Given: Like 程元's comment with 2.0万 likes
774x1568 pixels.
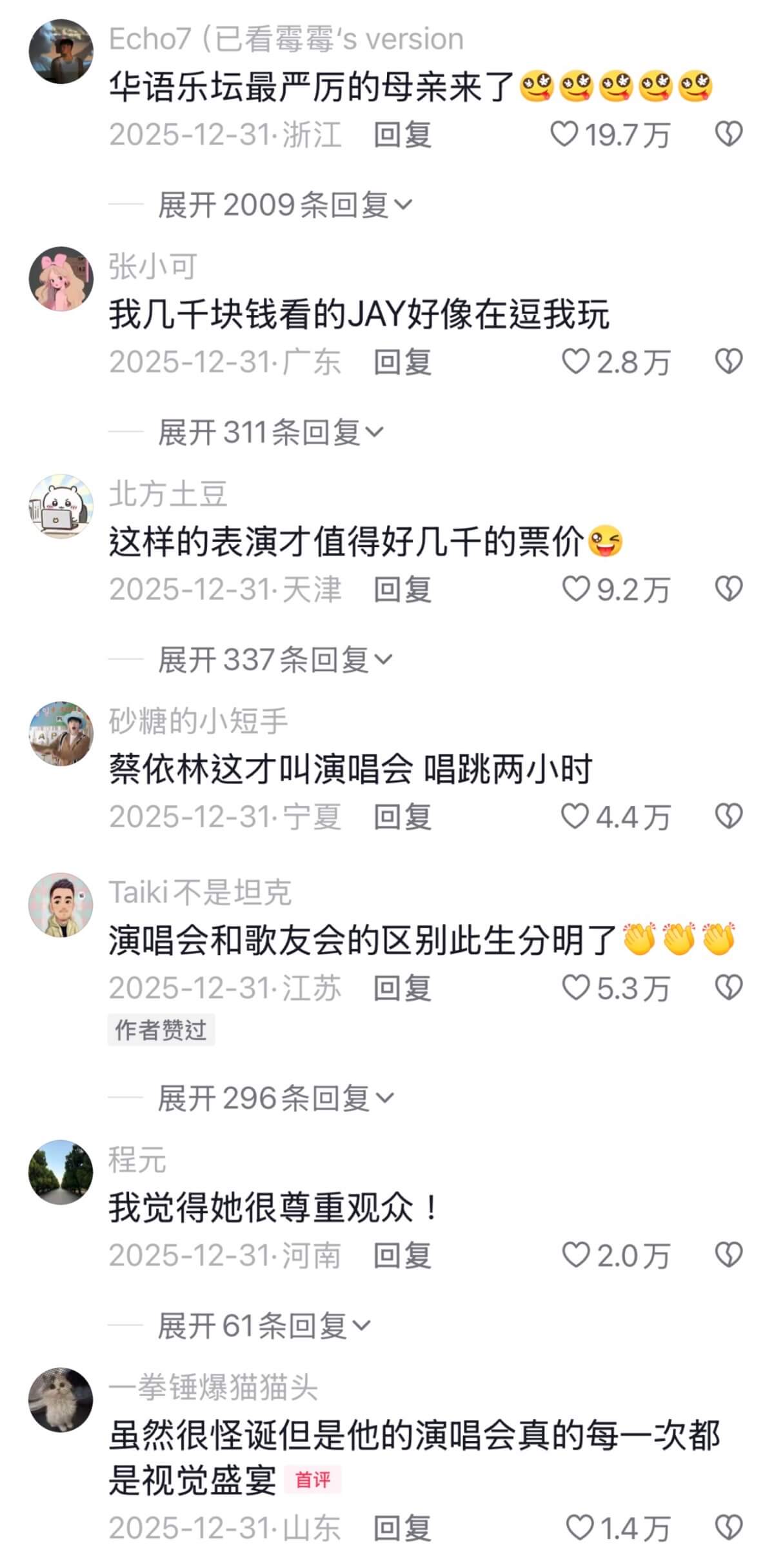Looking at the screenshot, I should tap(575, 1255).
